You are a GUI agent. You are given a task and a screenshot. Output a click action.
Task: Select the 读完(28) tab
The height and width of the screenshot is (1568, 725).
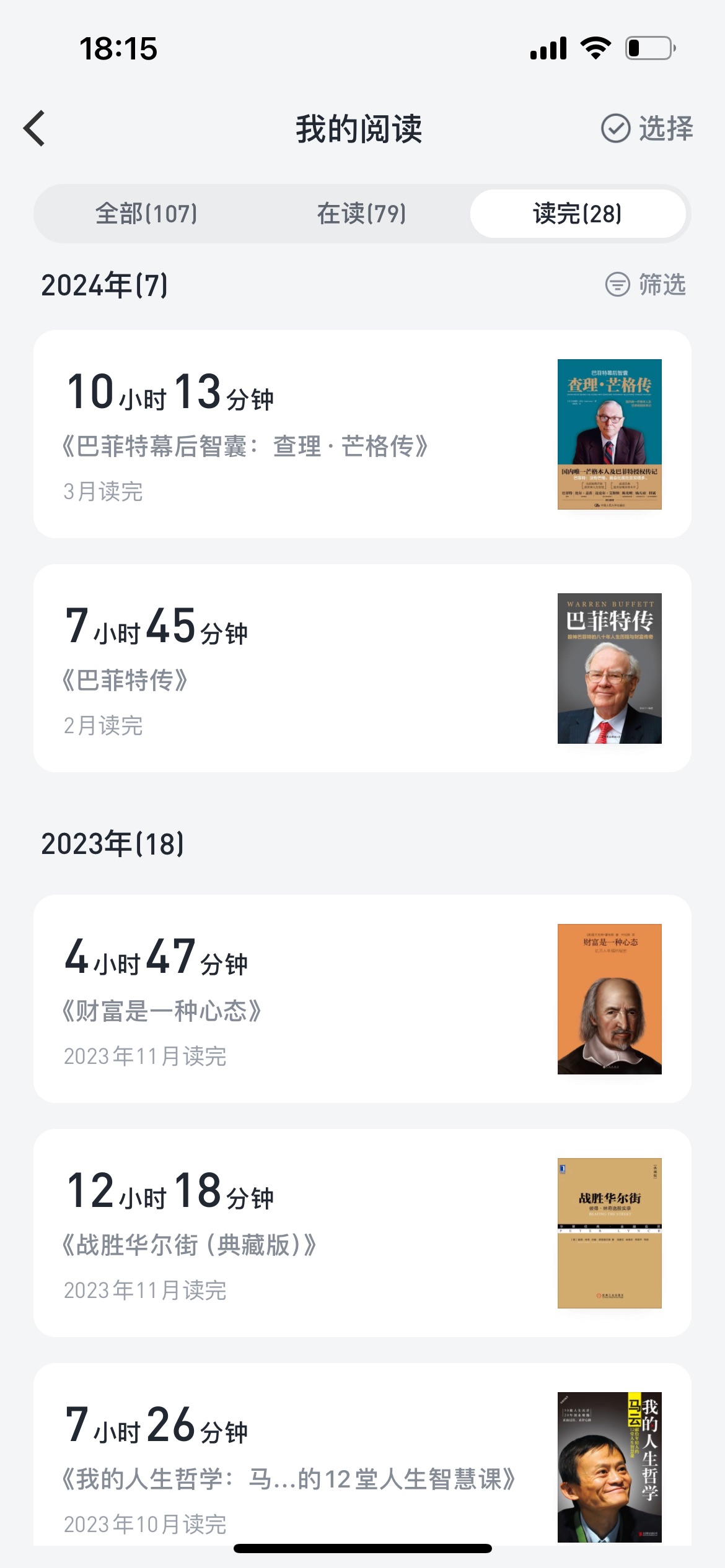point(578,214)
